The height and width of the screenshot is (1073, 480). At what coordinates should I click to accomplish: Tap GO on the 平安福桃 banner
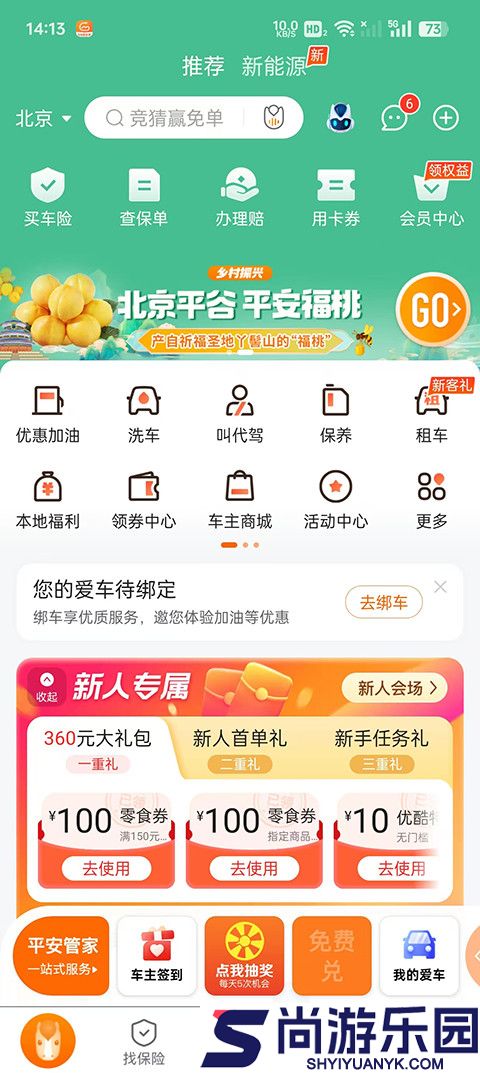[x=433, y=308]
